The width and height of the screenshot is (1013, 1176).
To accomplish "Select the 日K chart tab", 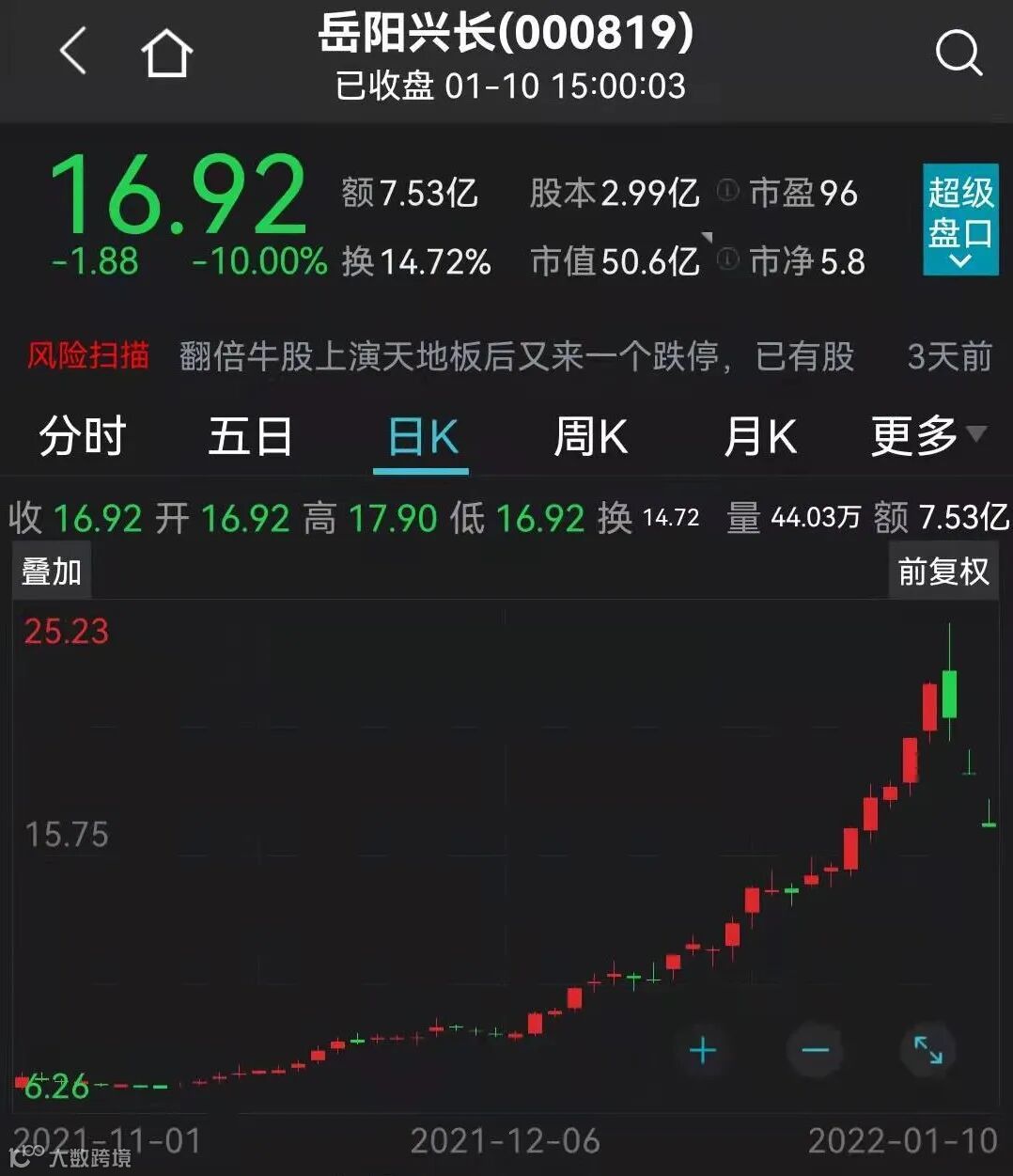I will (x=422, y=437).
